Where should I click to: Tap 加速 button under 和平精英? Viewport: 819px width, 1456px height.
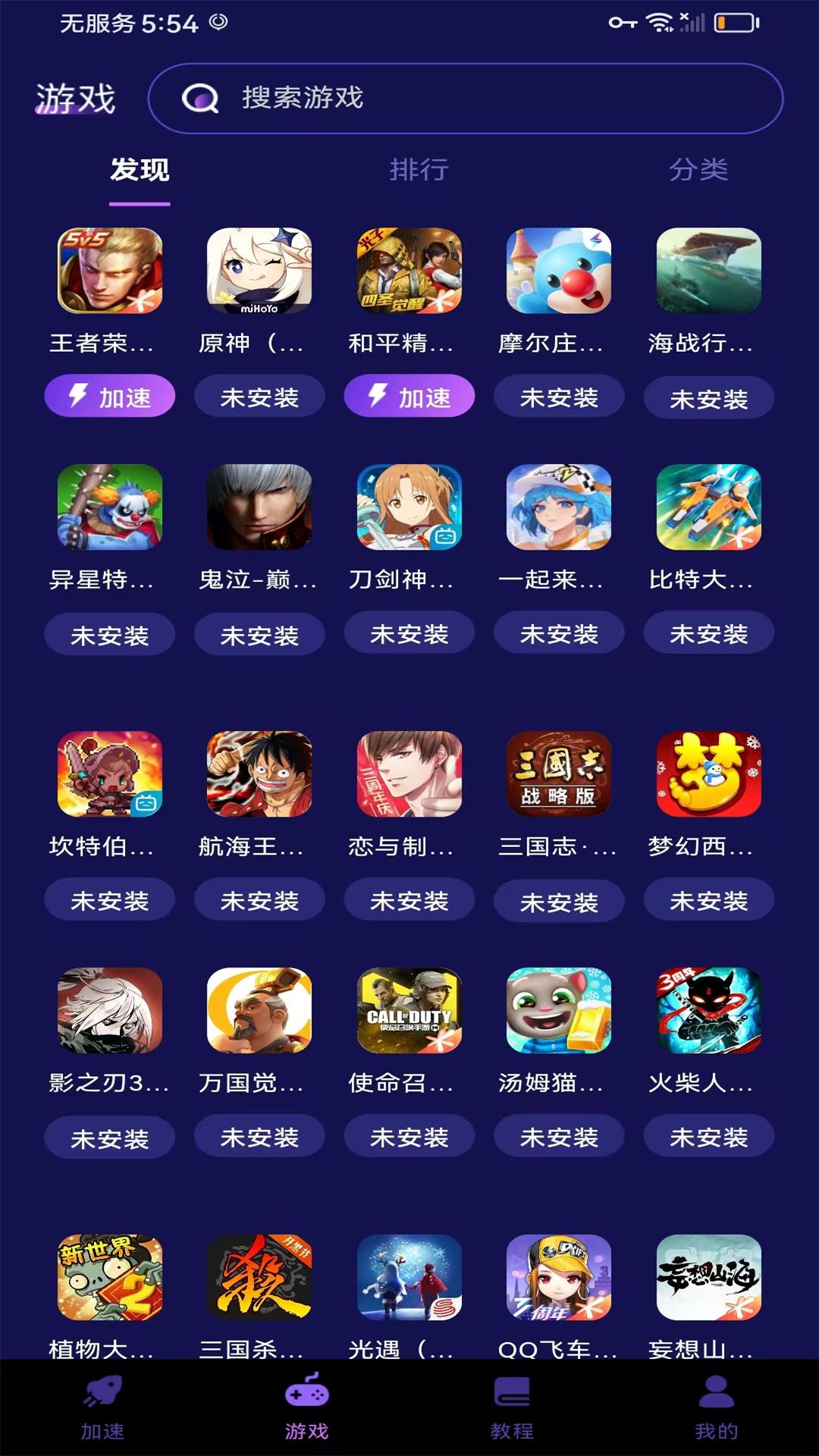(x=409, y=397)
